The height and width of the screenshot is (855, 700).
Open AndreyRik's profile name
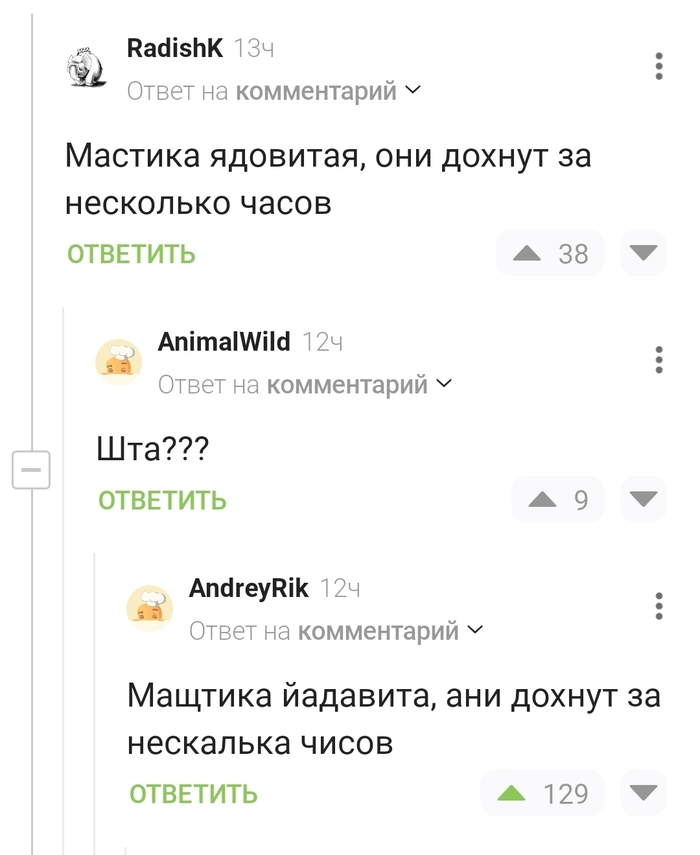[249, 588]
